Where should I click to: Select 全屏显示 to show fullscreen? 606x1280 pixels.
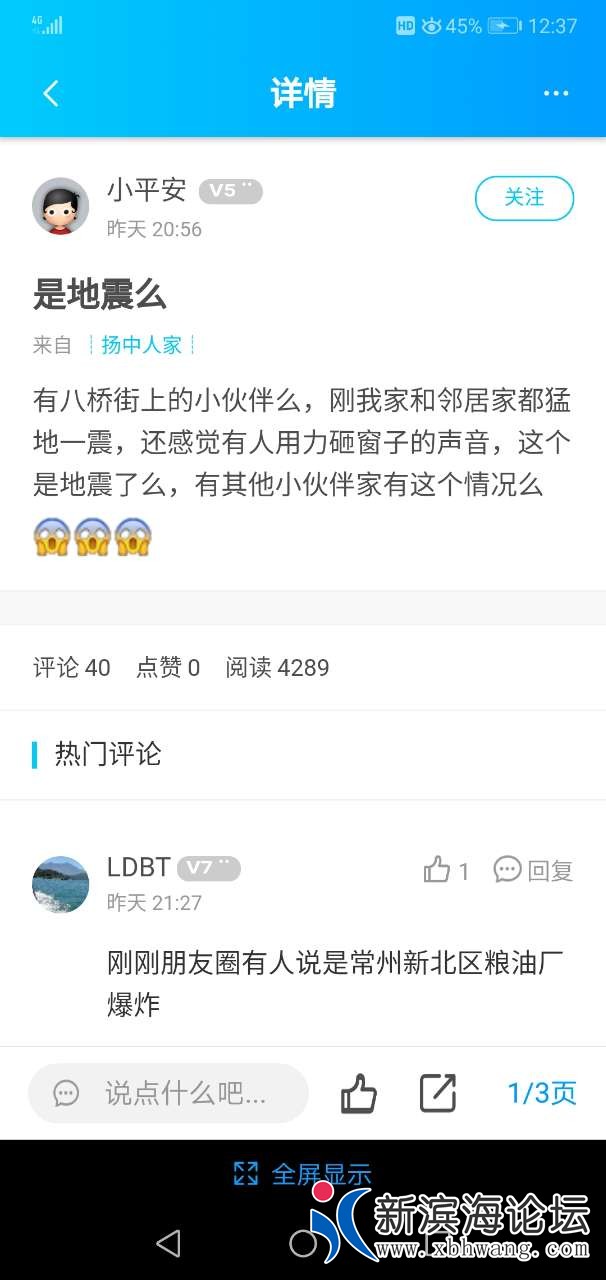coord(302,1173)
